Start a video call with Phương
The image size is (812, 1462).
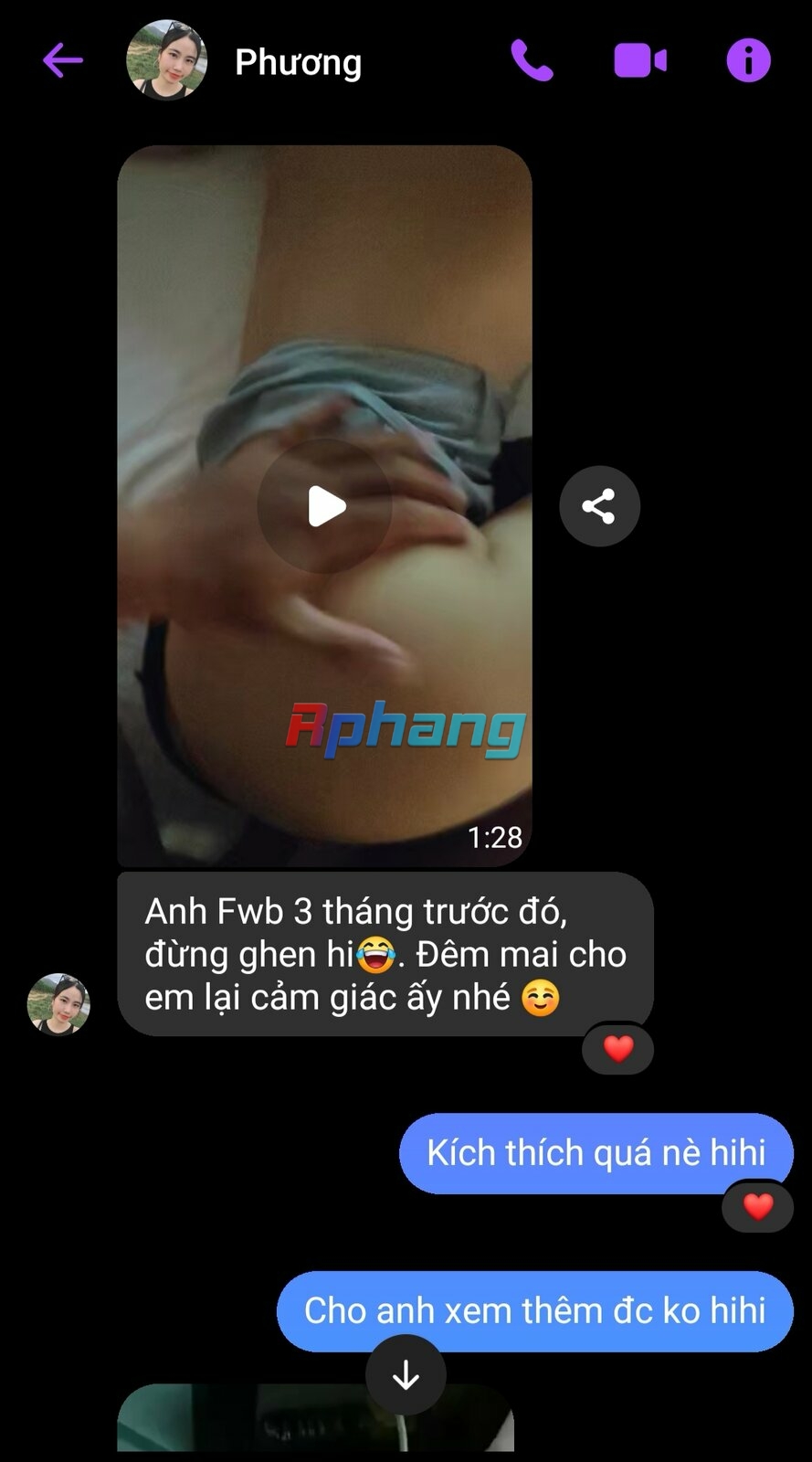[640, 61]
